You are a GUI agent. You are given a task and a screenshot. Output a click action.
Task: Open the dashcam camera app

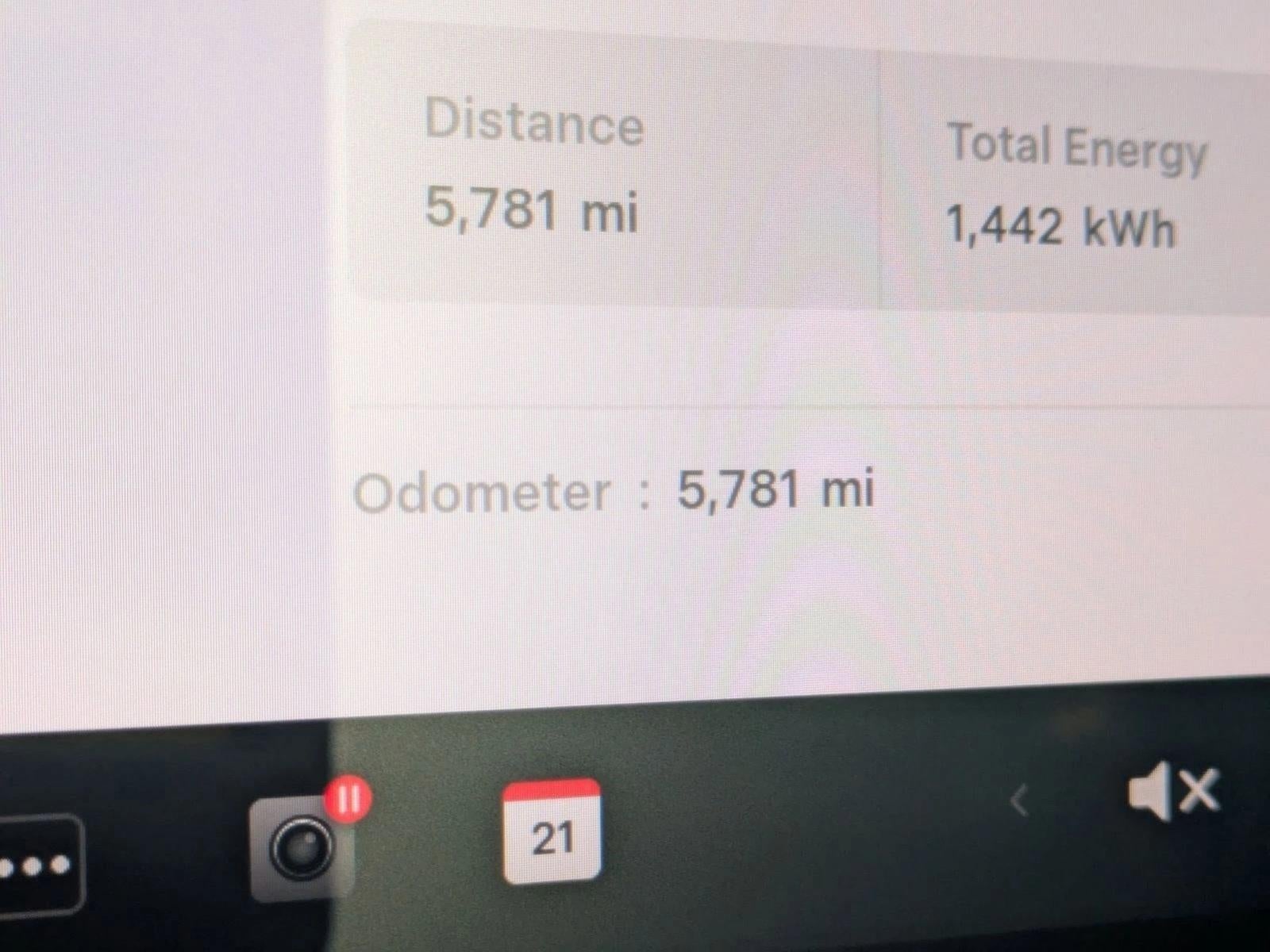301,847
